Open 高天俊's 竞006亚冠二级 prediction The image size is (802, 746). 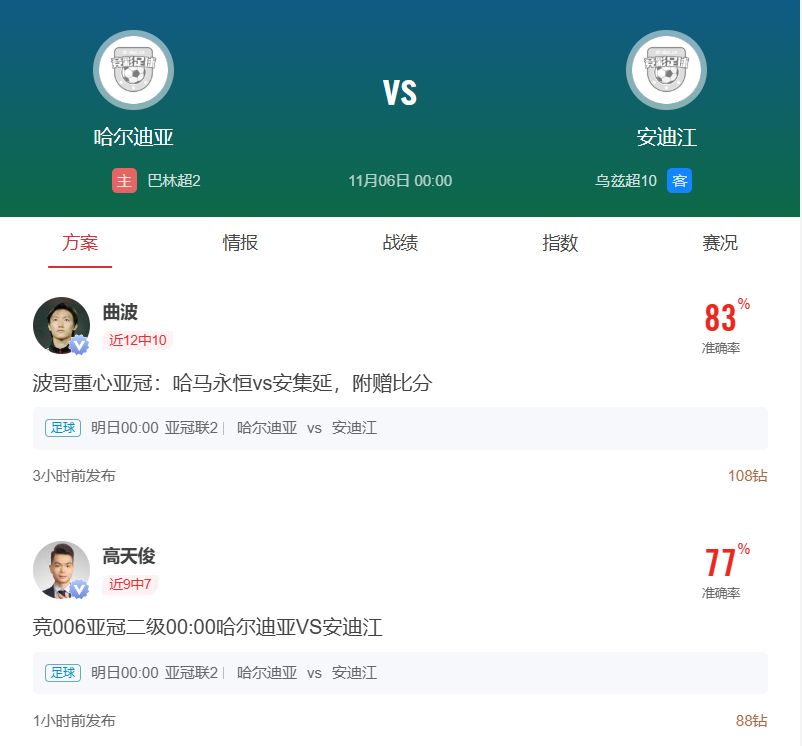click(x=208, y=628)
